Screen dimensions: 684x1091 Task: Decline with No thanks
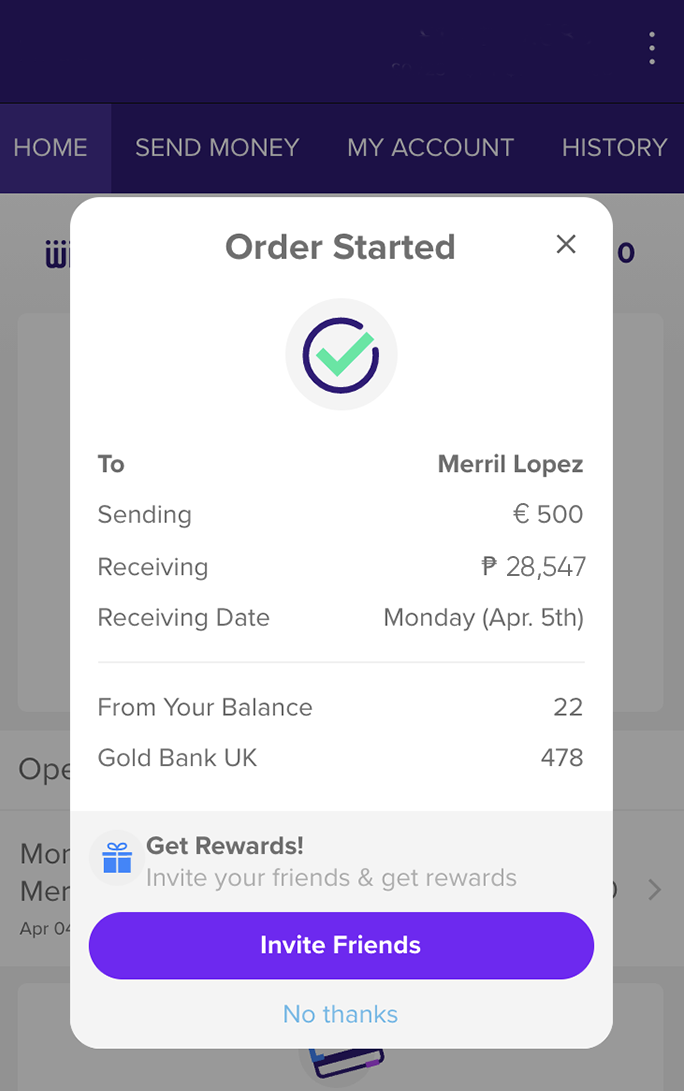click(x=340, y=1014)
